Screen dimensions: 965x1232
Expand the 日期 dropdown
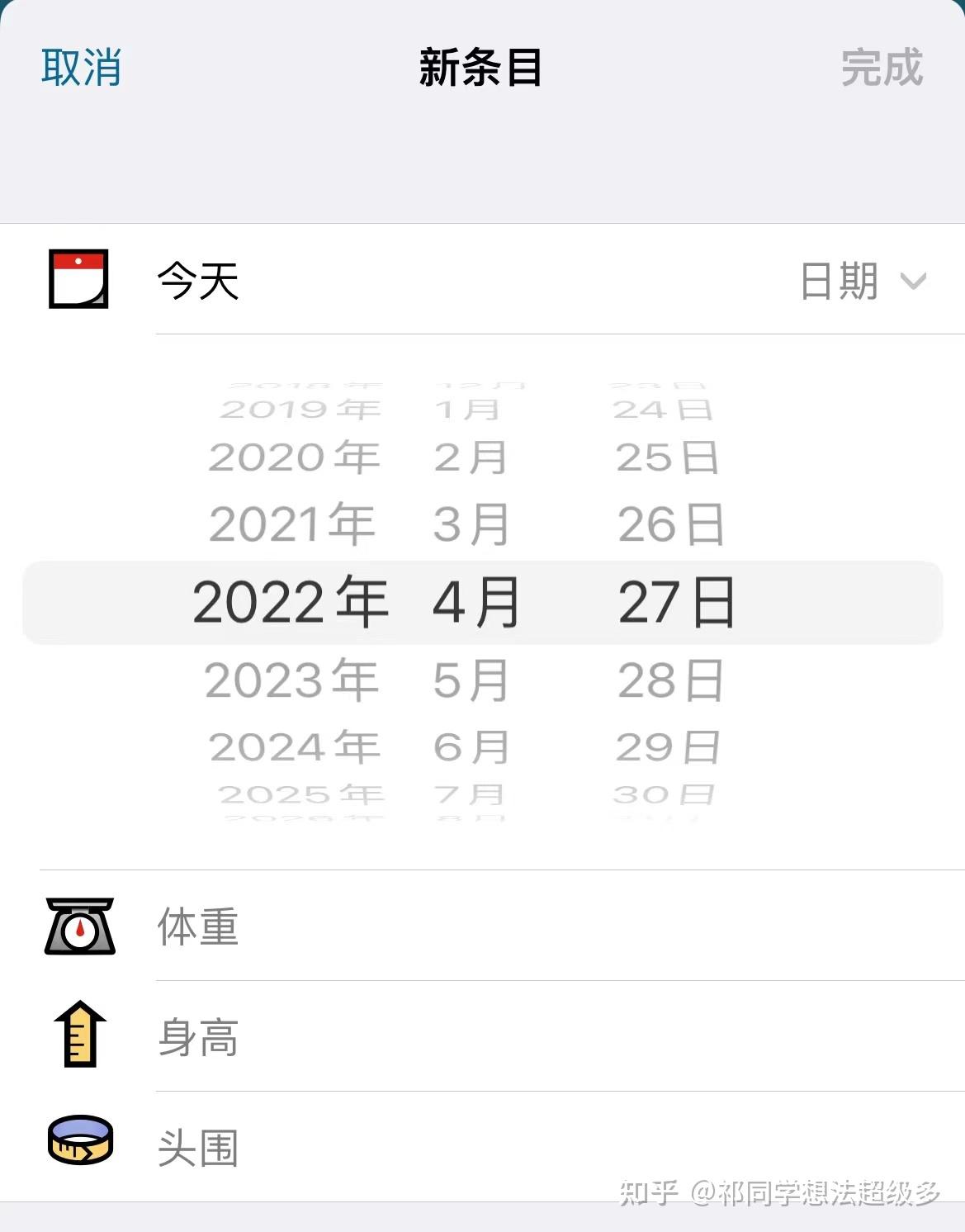(863, 281)
